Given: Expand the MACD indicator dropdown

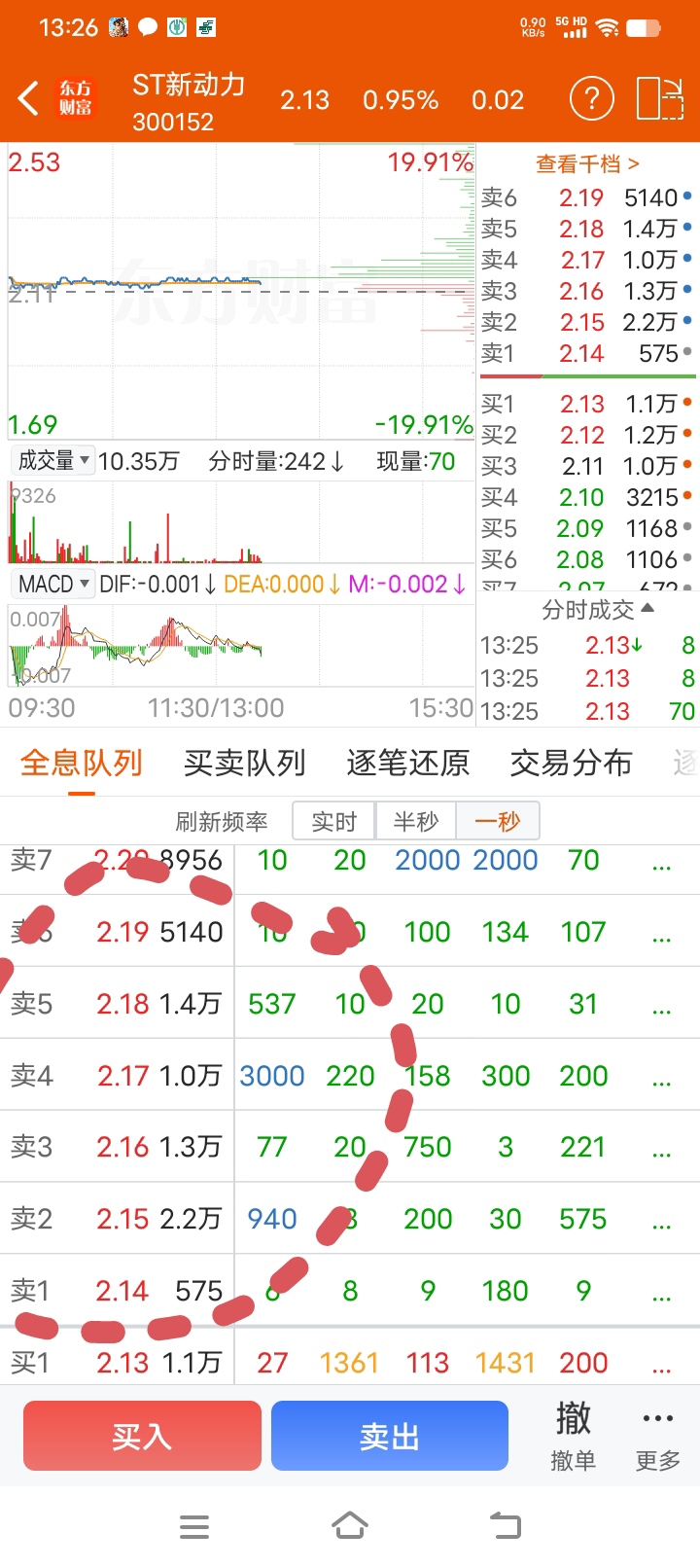Looking at the screenshot, I should click(54, 584).
